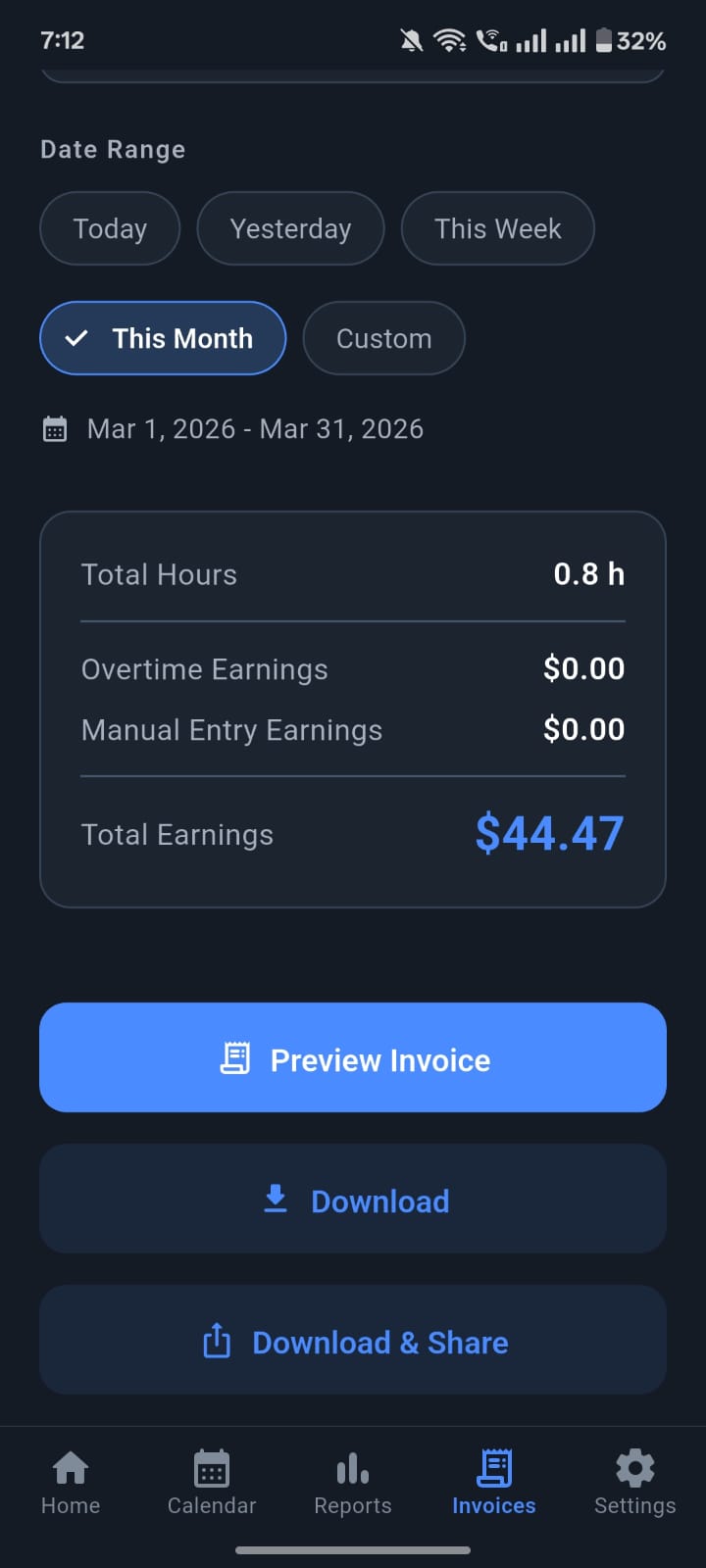
Task: Click the share icon on Download & Share
Action: point(217,1341)
